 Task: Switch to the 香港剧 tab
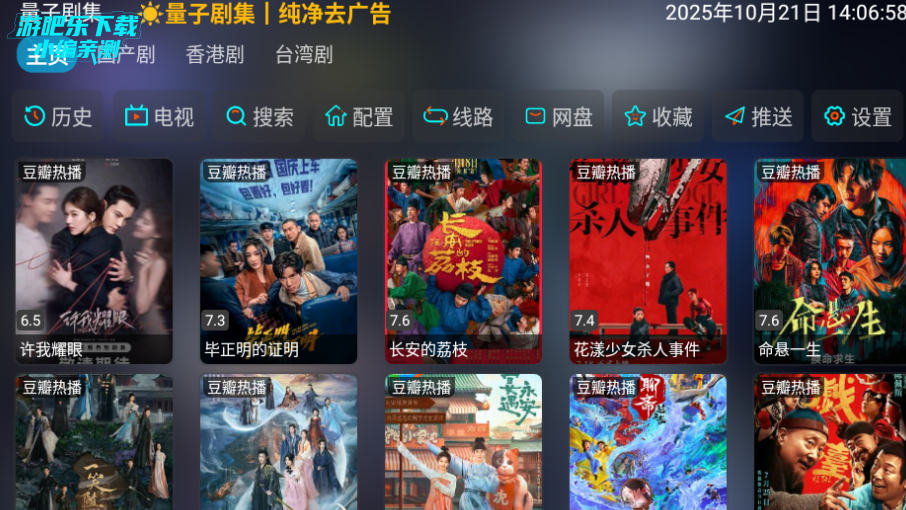click(215, 55)
